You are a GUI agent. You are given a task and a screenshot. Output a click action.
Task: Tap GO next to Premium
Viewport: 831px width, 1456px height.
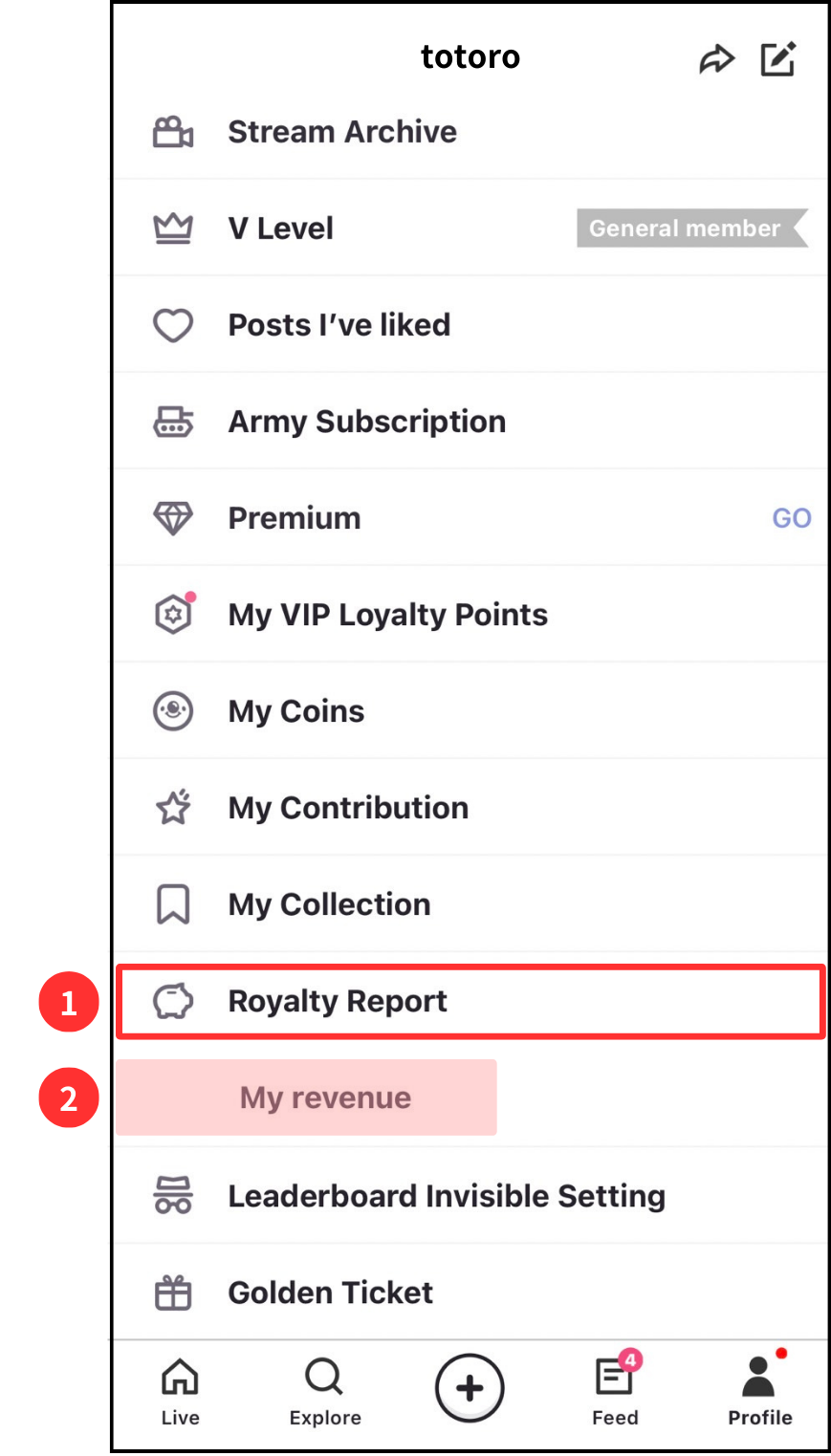pyautogui.click(x=791, y=518)
